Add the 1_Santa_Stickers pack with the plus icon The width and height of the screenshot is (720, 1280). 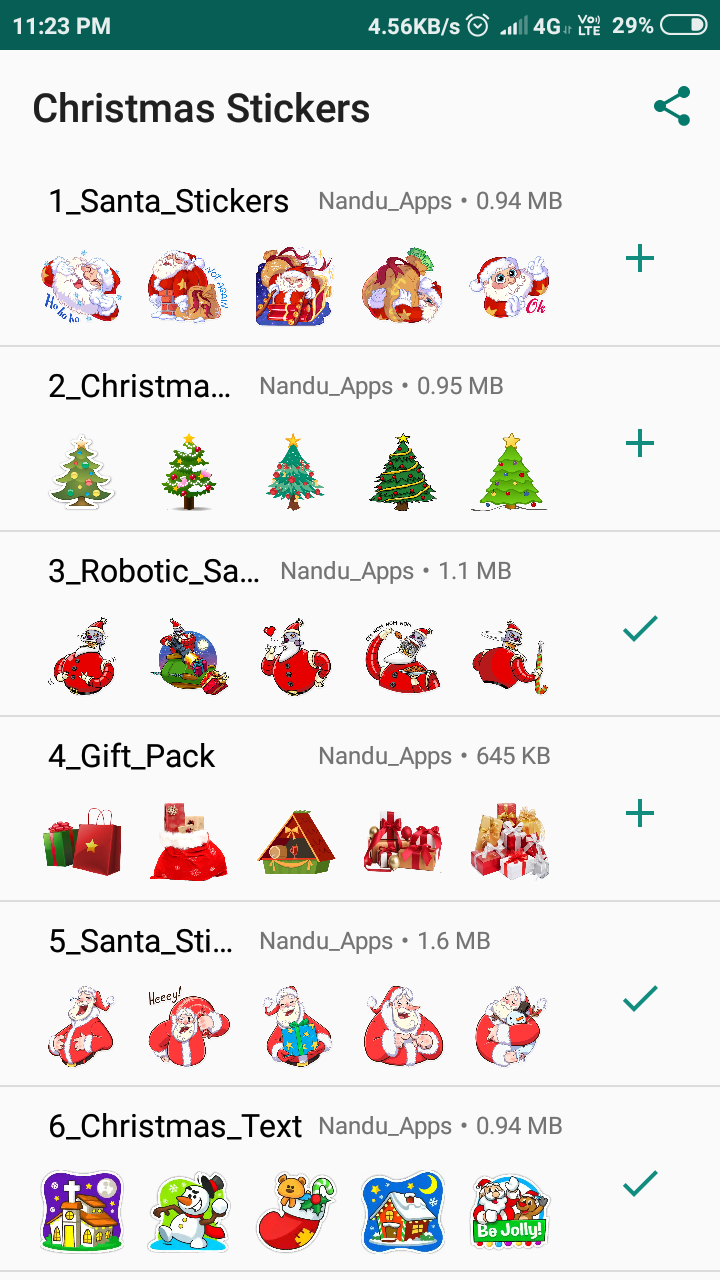coord(640,258)
